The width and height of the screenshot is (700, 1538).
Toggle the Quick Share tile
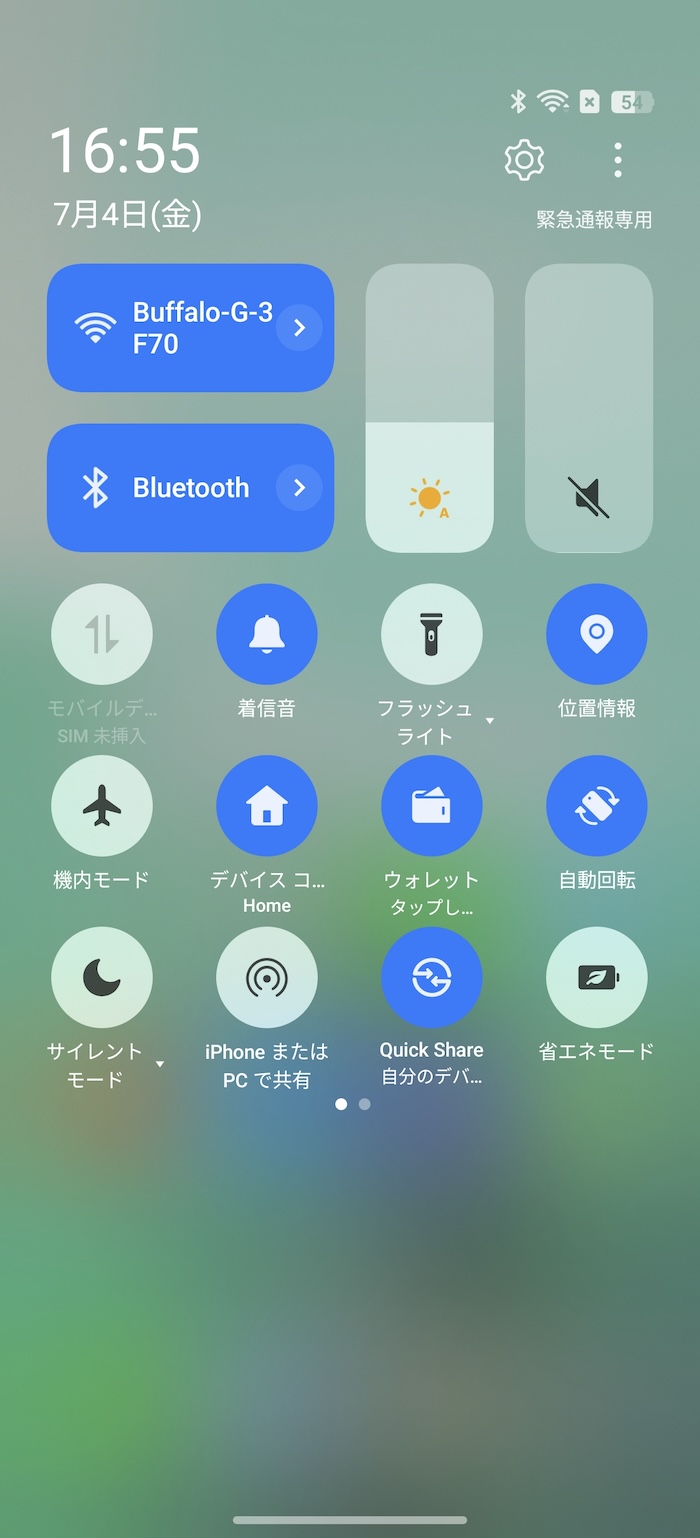[x=432, y=977]
